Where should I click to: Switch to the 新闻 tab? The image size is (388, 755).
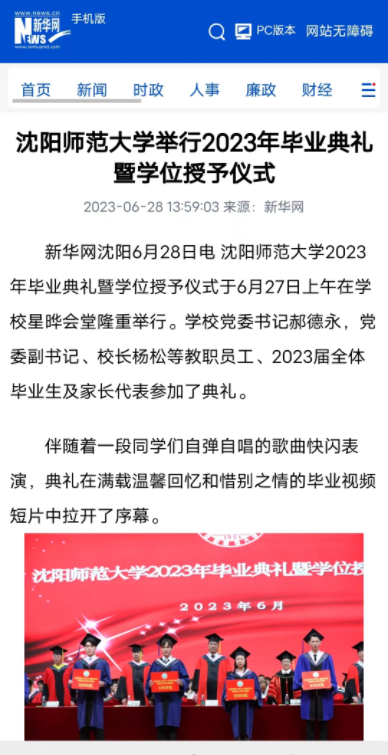coord(92,90)
